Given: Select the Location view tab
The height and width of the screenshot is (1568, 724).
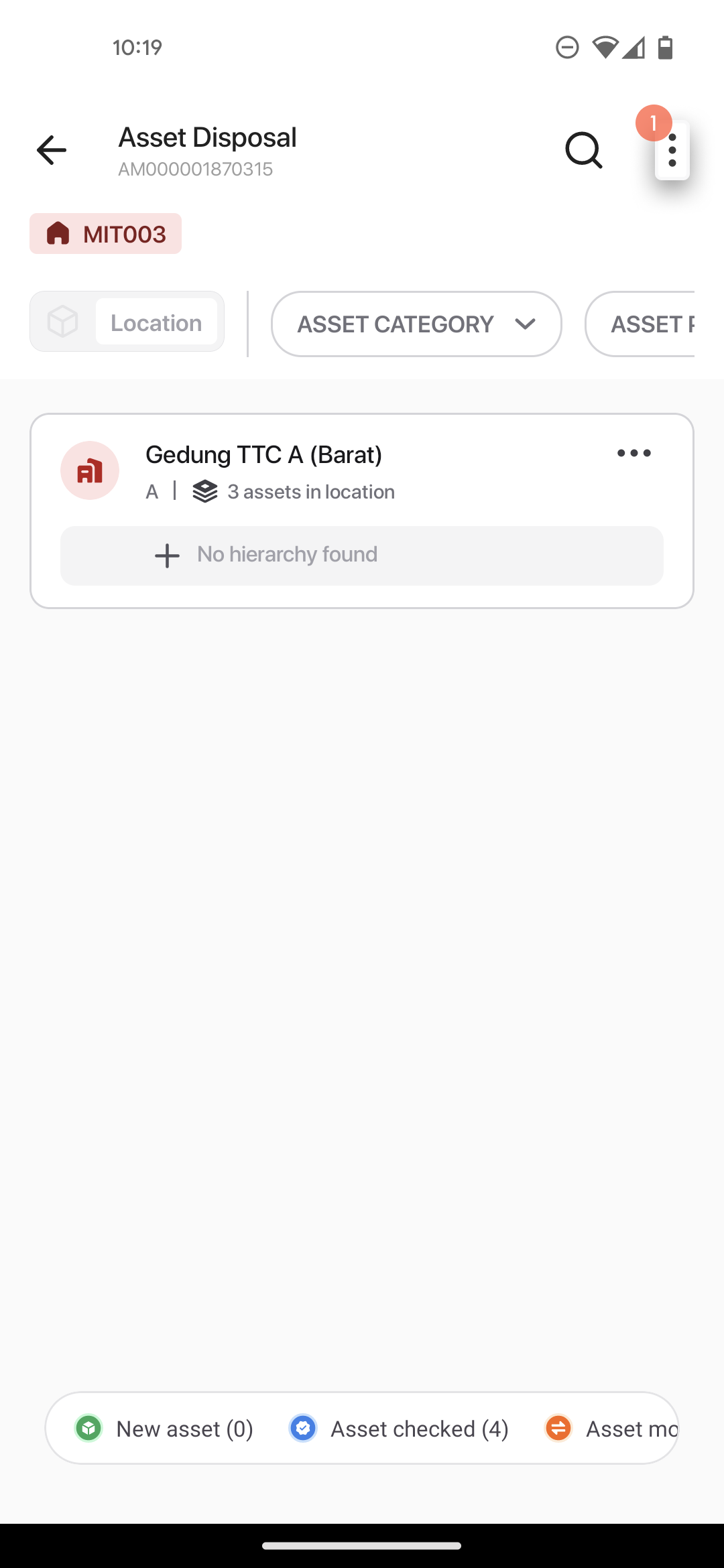Looking at the screenshot, I should [156, 322].
